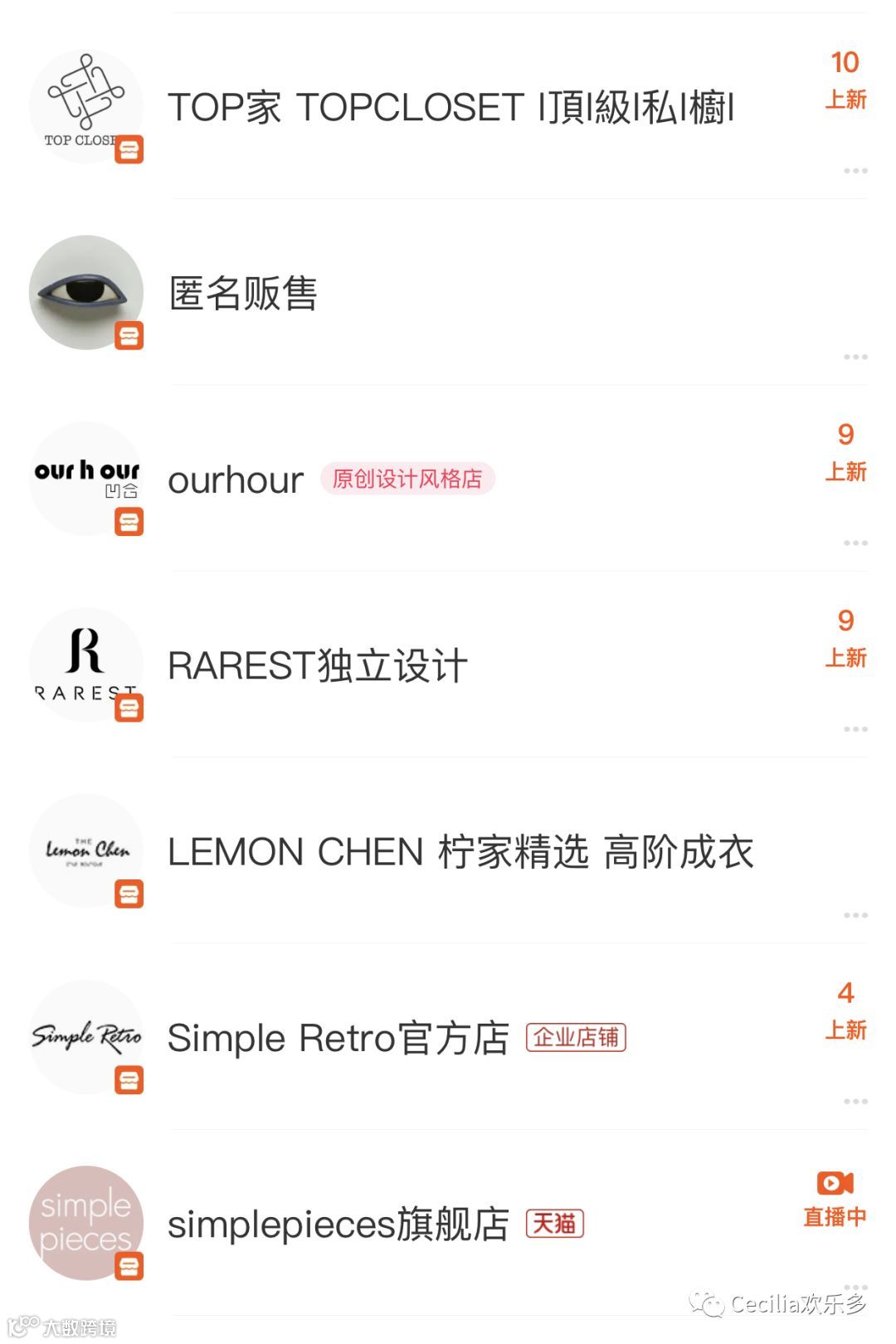View 4 new arrivals from Simple Retro
Screen dimensions: 896x1344
coord(845,1010)
